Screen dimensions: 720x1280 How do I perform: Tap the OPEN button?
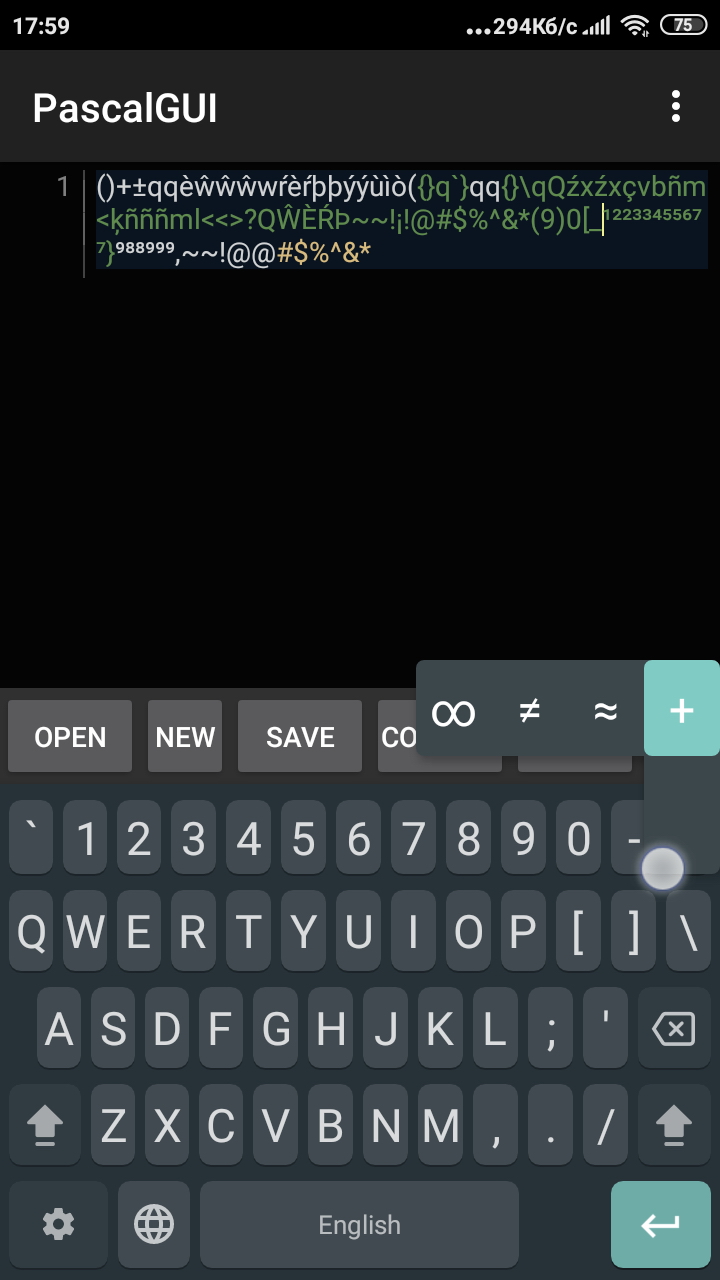coord(70,737)
